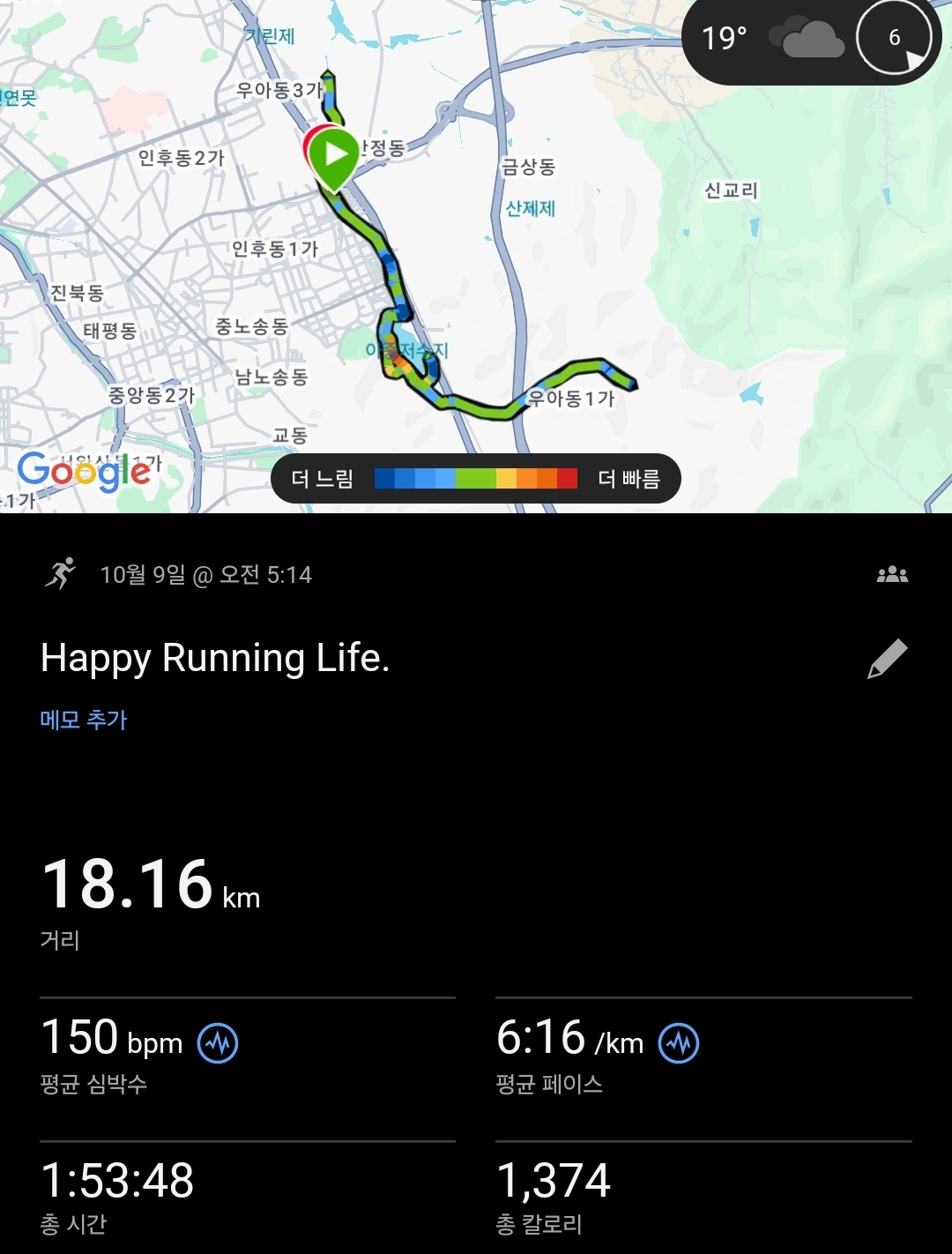This screenshot has height=1254, width=952.
Task: Open the pace chart icon by 6:16 /km
Action: 679,1043
